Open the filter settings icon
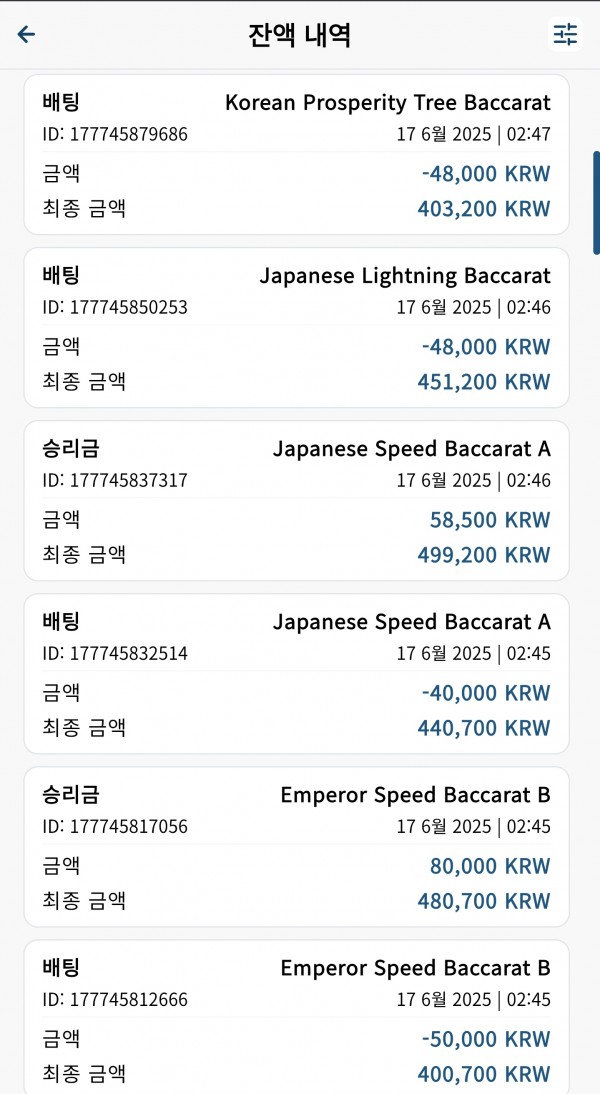The height and width of the screenshot is (1094, 600). point(565,34)
